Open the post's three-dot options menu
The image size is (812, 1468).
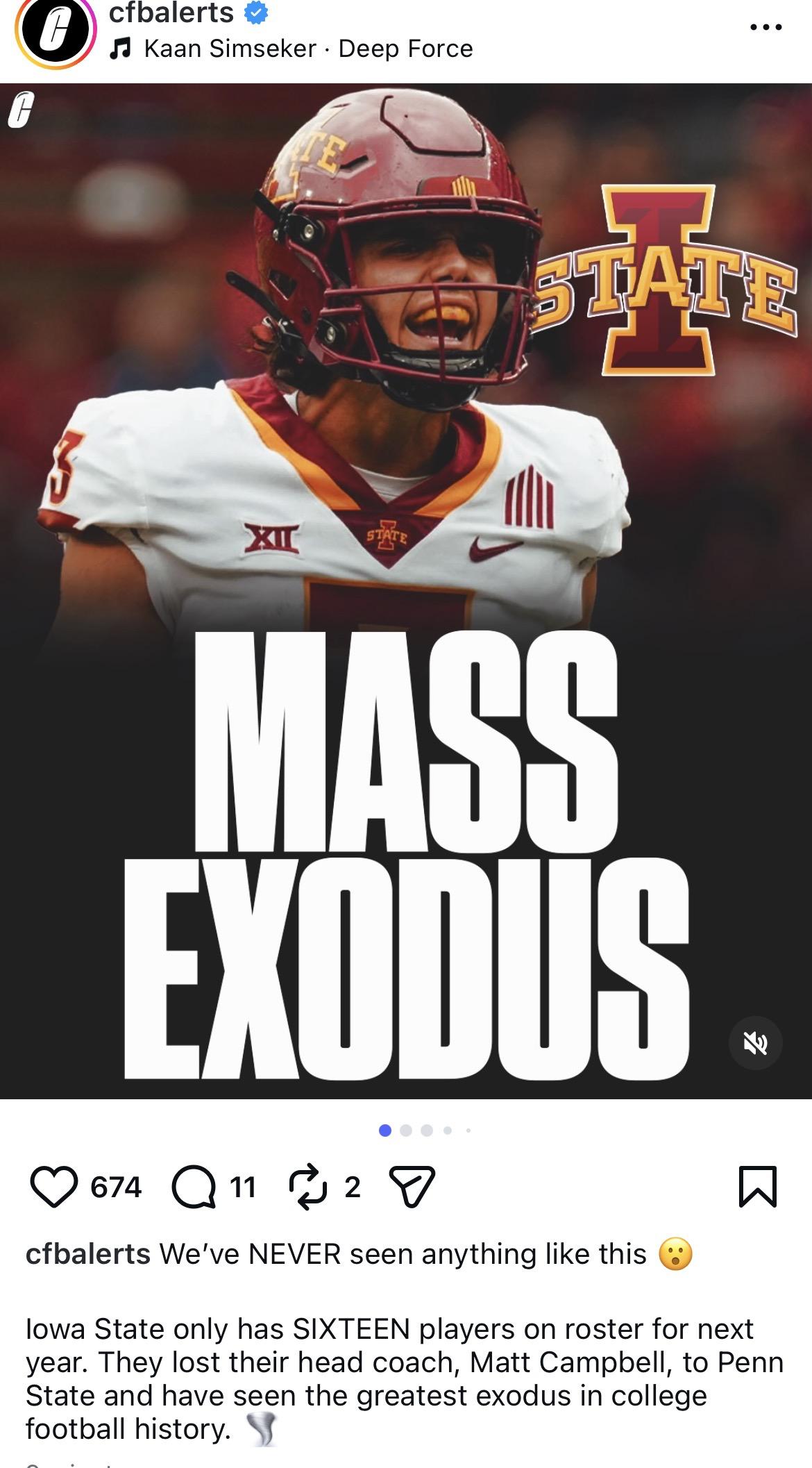[766, 28]
